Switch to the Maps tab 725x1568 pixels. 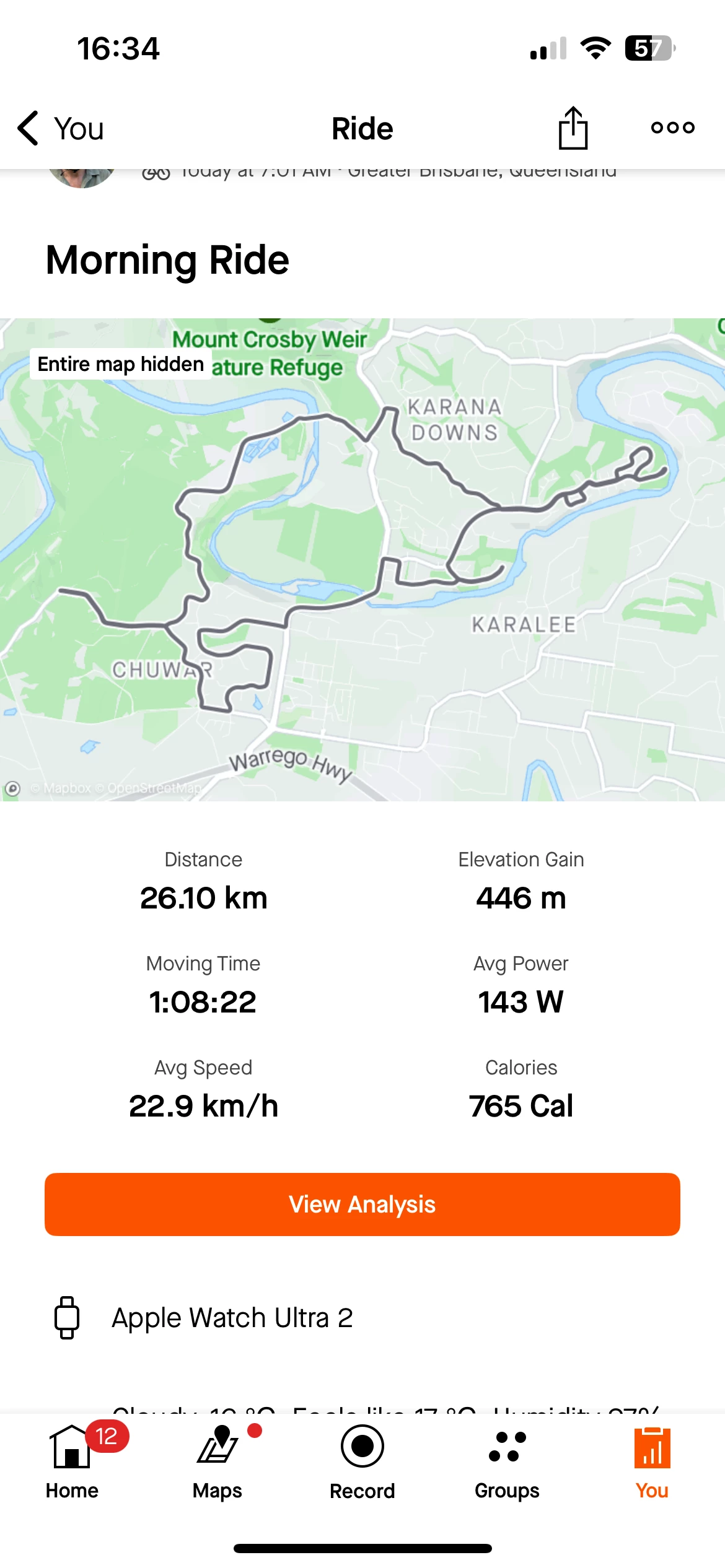point(217,1461)
